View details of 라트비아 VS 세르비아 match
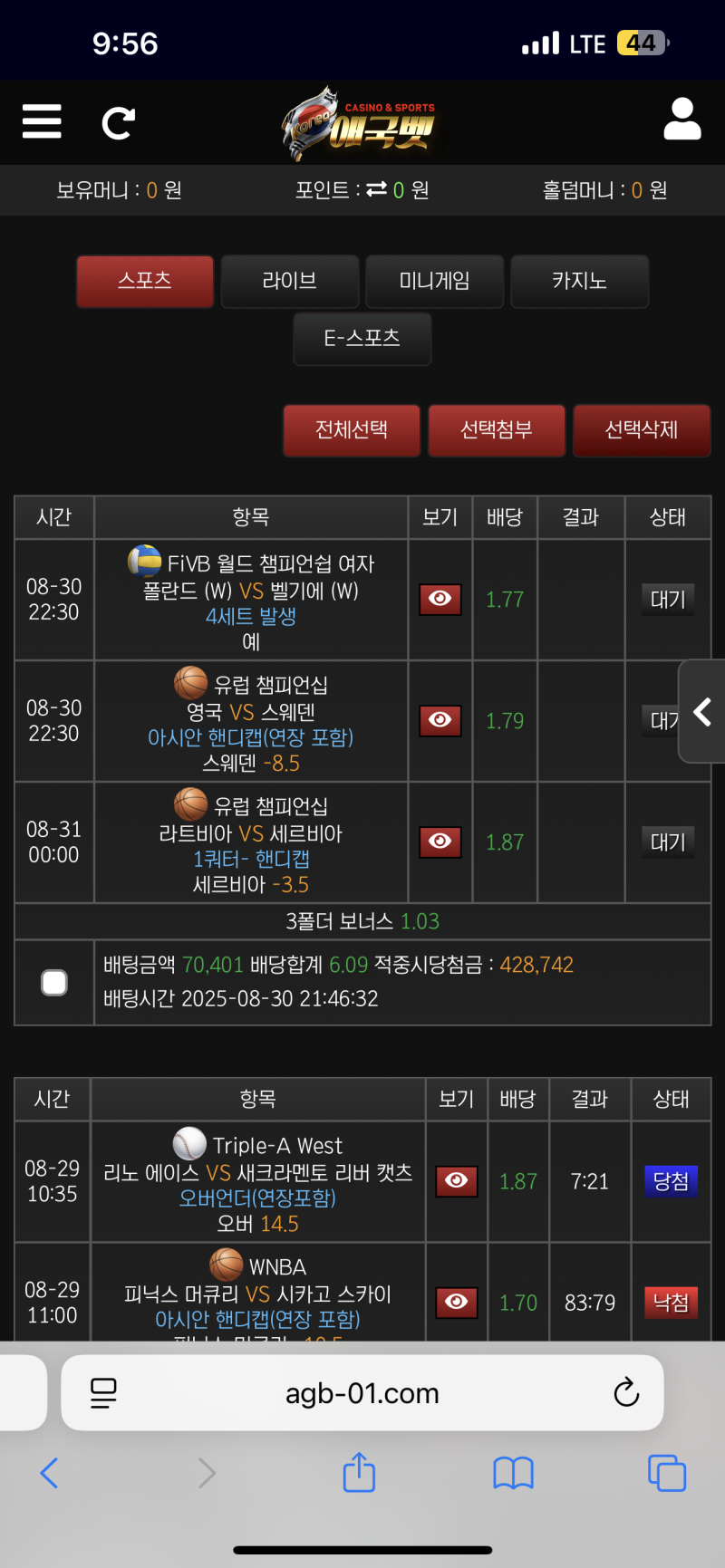The image size is (725, 1568). click(x=440, y=842)
